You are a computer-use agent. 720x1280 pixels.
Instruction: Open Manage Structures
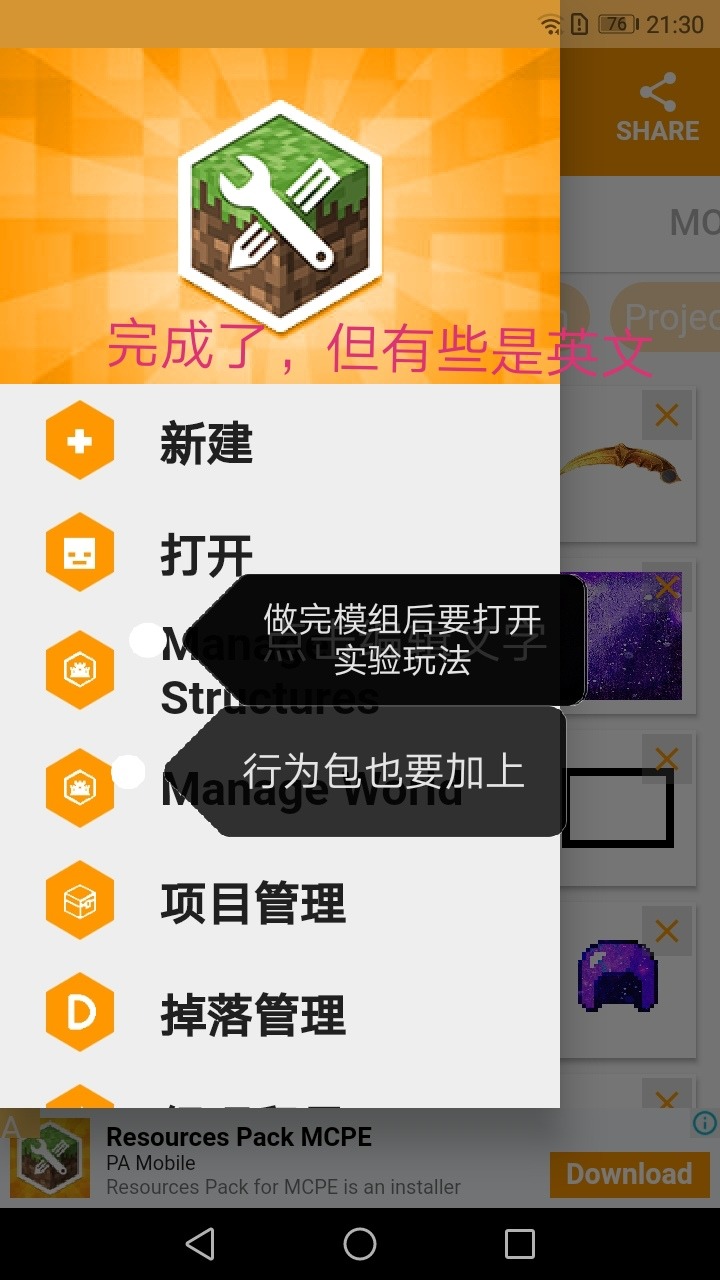coord(280,670)
